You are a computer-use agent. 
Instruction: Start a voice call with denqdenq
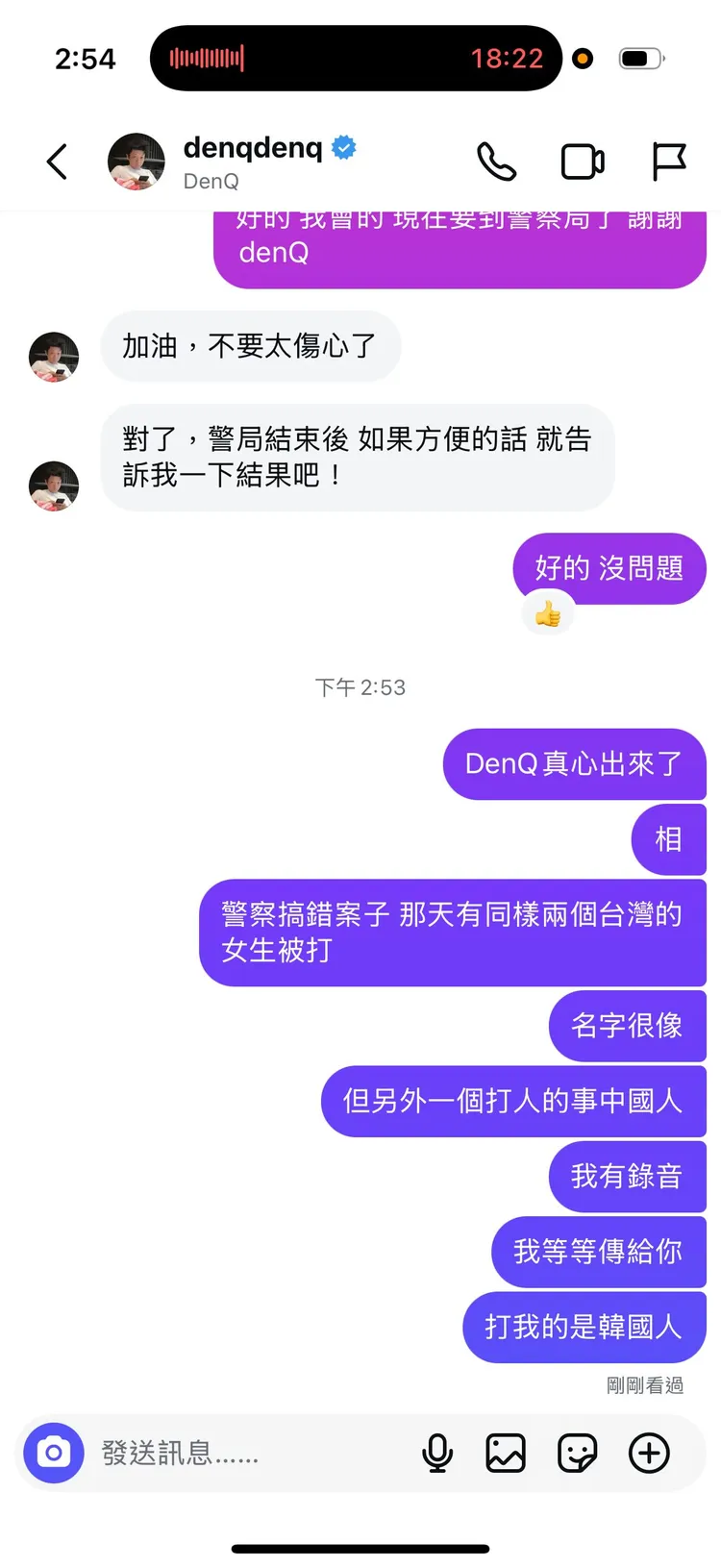(496, 162)
